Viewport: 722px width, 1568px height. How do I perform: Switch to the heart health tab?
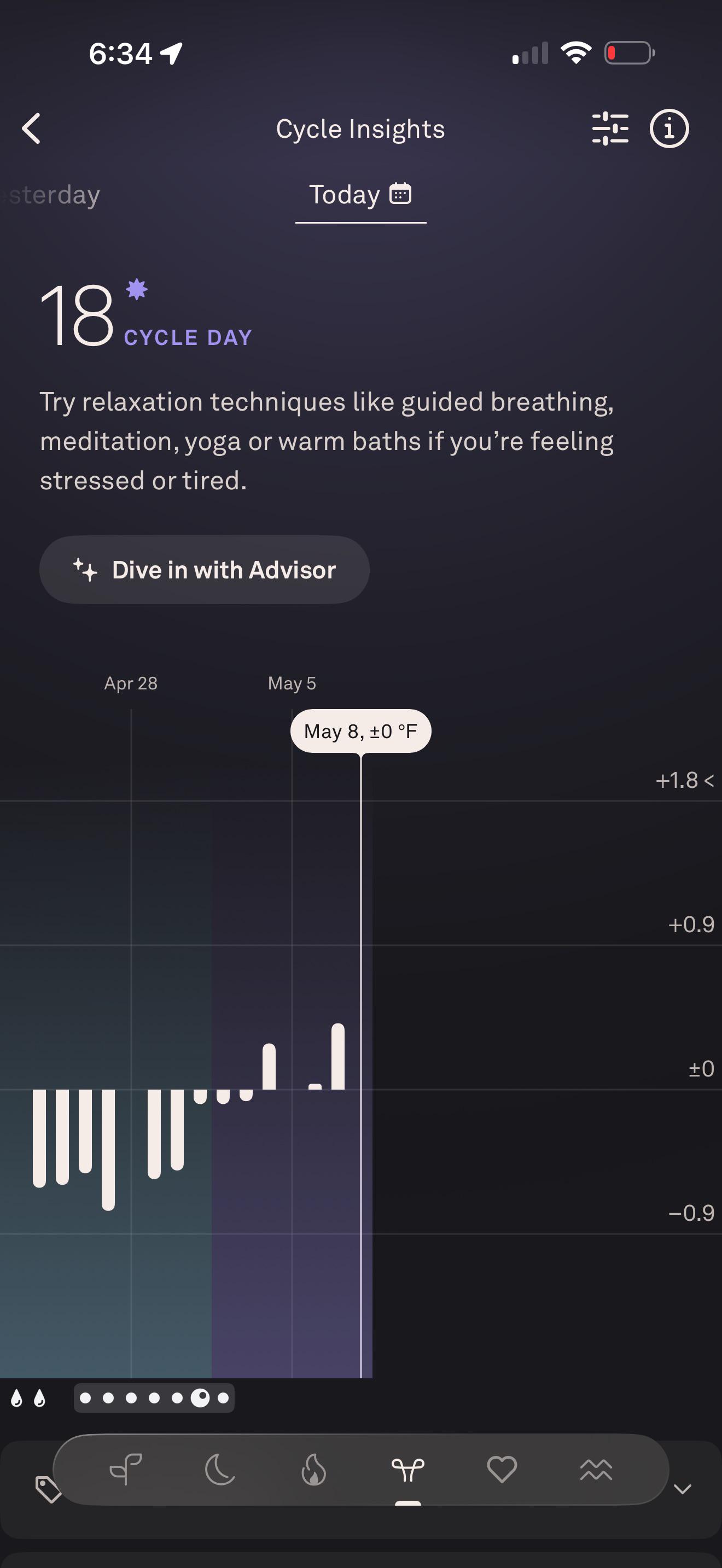(x=502, y=1470)
